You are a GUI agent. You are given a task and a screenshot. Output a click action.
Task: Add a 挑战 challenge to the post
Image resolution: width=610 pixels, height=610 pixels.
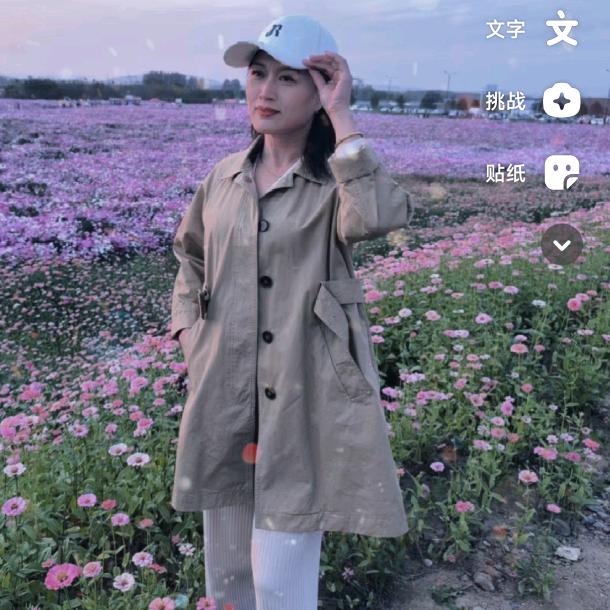(561, 100)
